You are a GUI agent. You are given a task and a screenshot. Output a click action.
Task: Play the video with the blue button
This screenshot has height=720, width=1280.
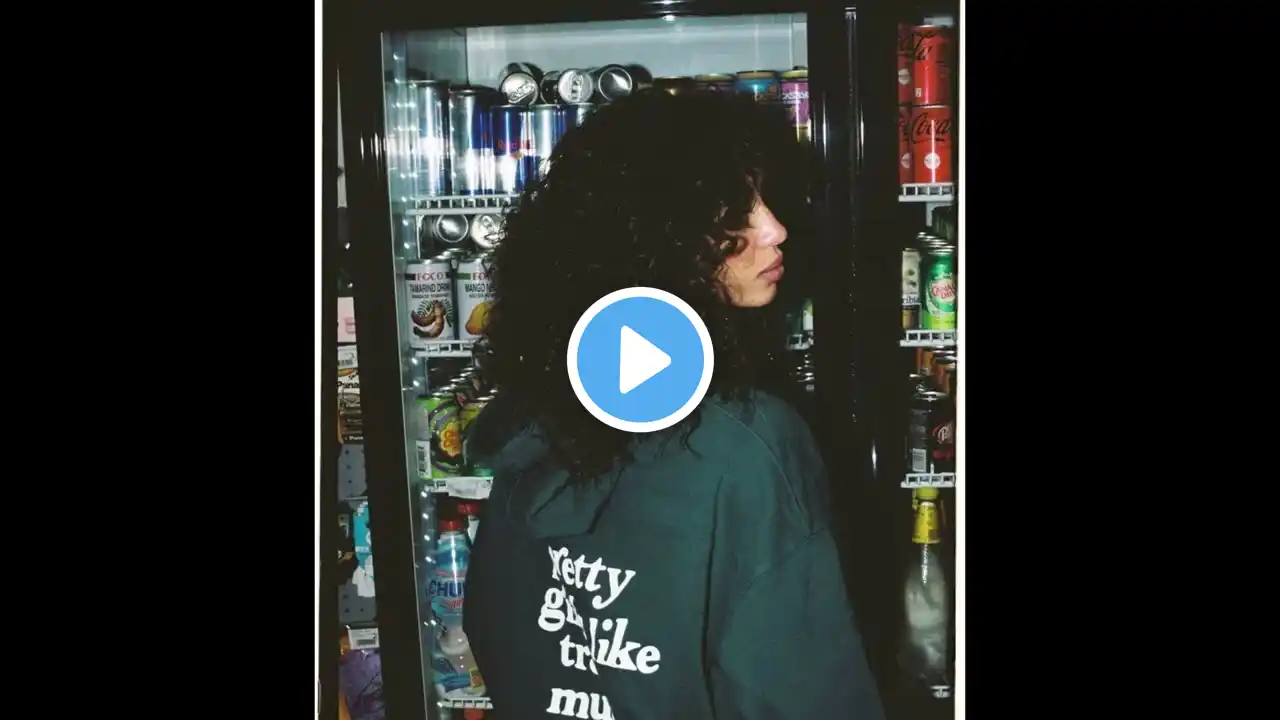[640, 360]
